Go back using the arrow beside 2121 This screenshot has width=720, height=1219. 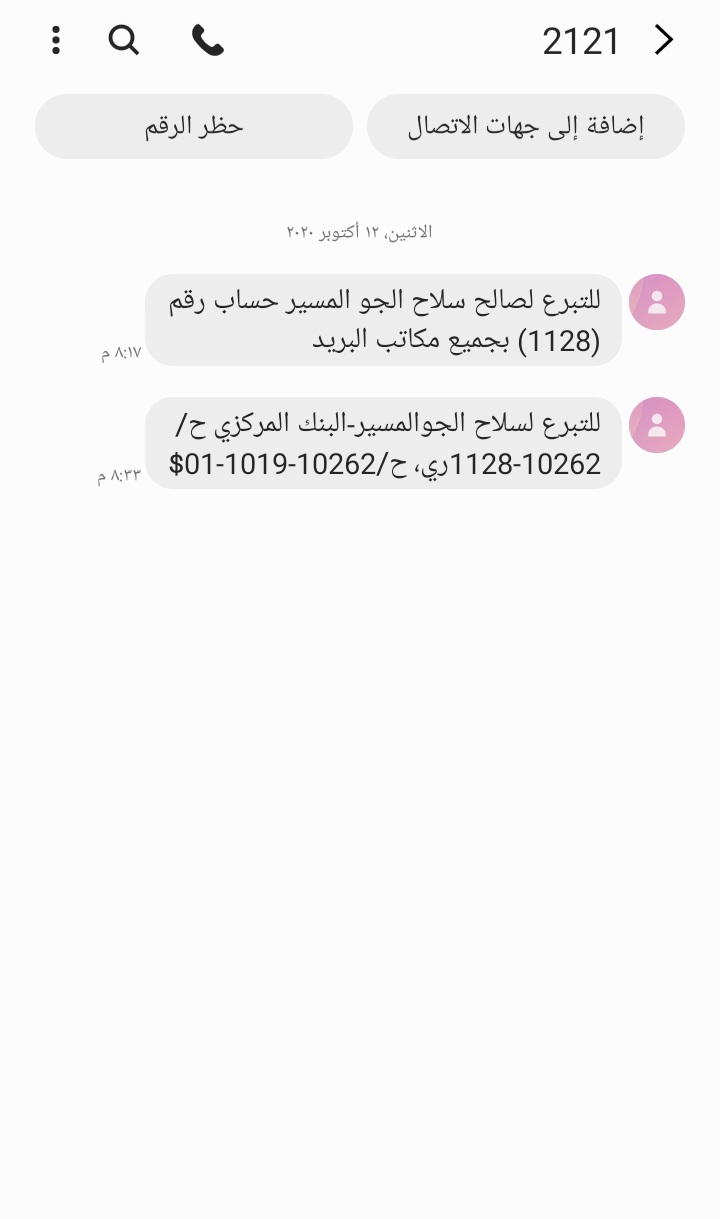(664, 40)
